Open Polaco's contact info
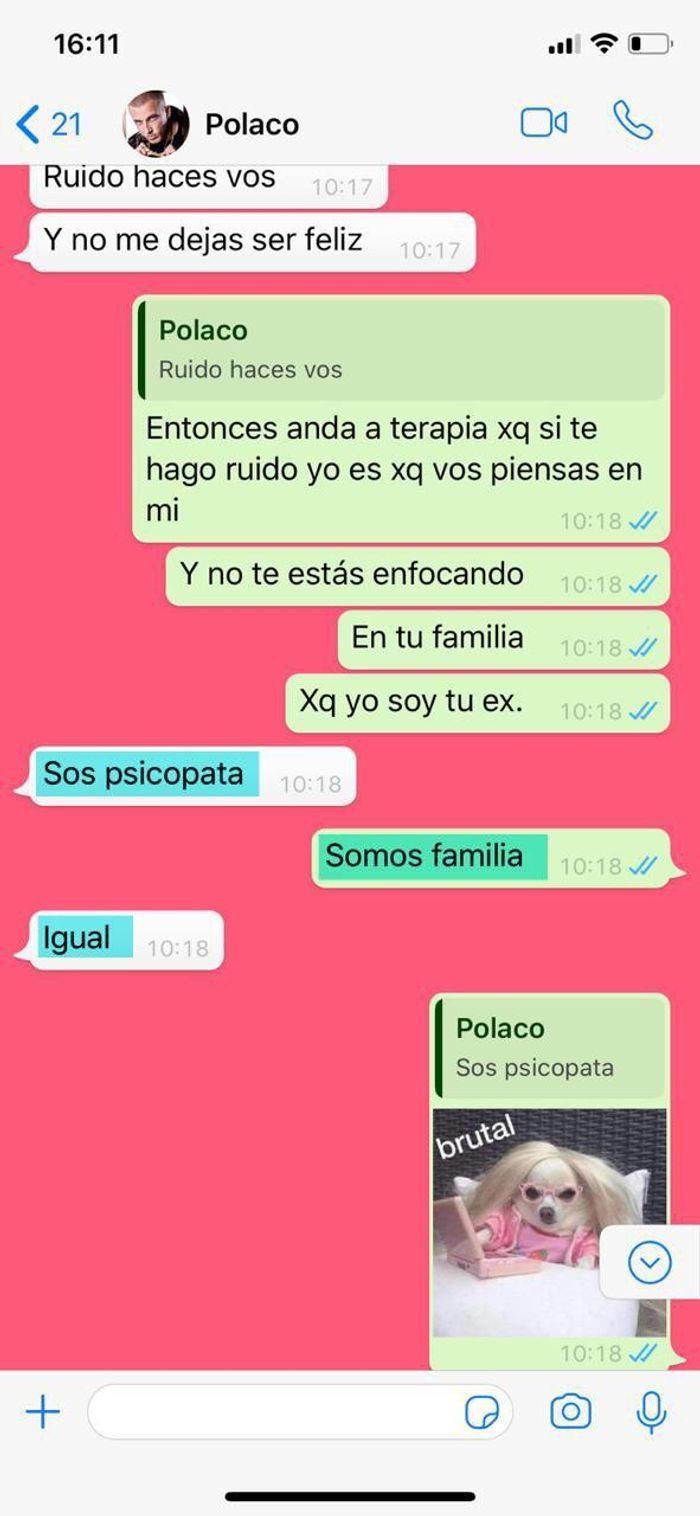The height and width of the screenshot is (1516, 700). click(251, 124)
